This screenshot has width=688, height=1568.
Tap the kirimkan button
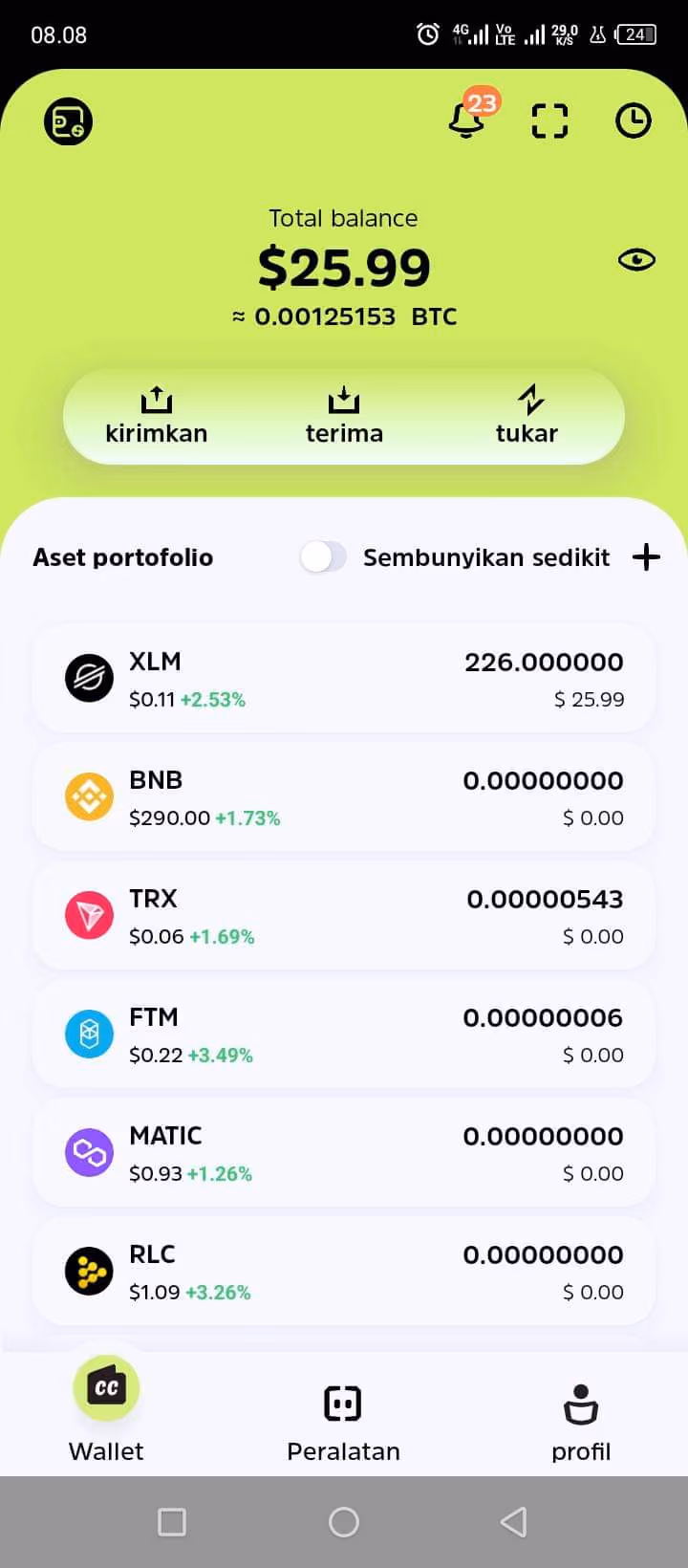click(157, 417)
